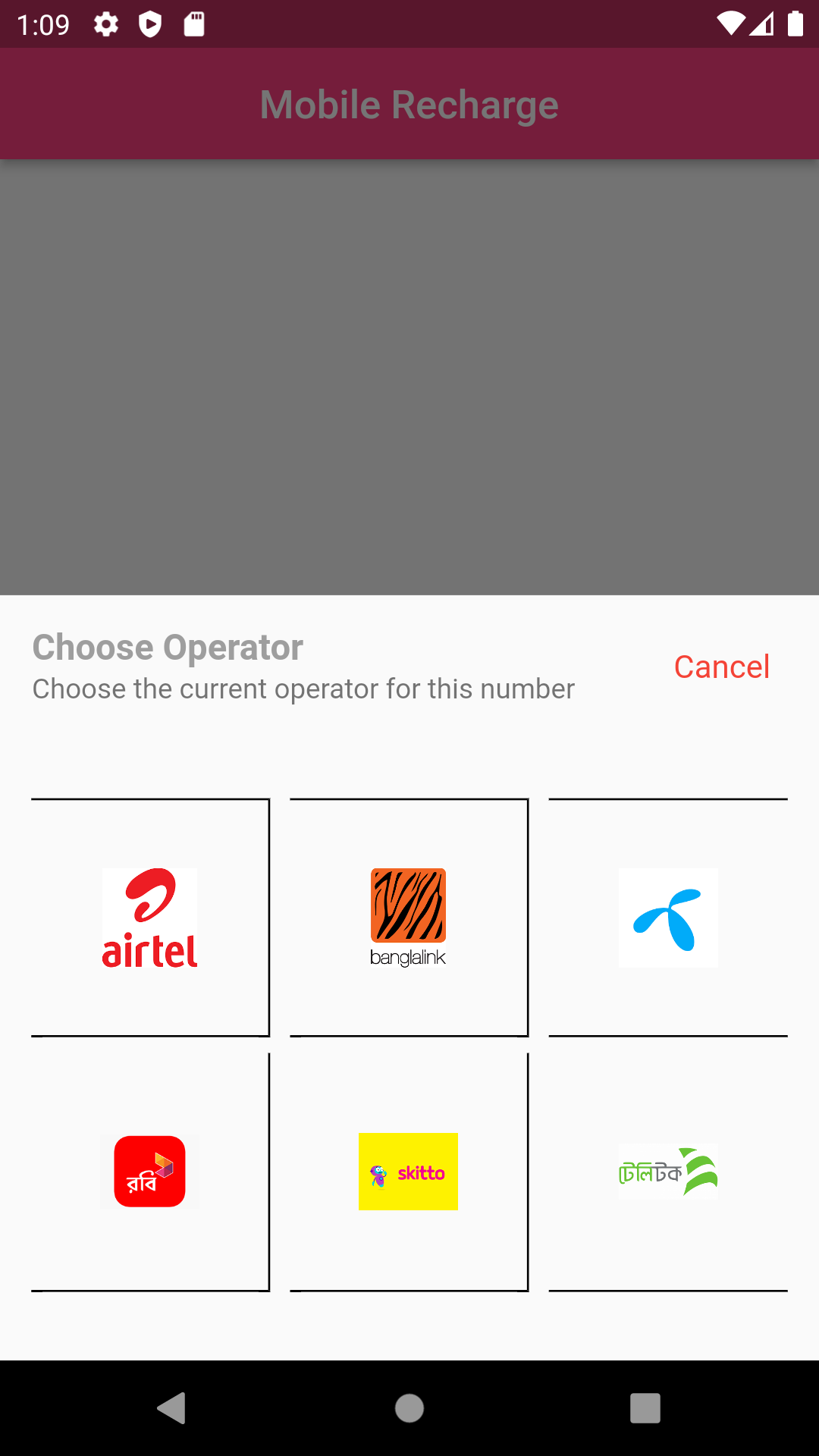Select Robi as the operator
The width and height of the screenshot is (819, 1456).
click(150, 1172)
